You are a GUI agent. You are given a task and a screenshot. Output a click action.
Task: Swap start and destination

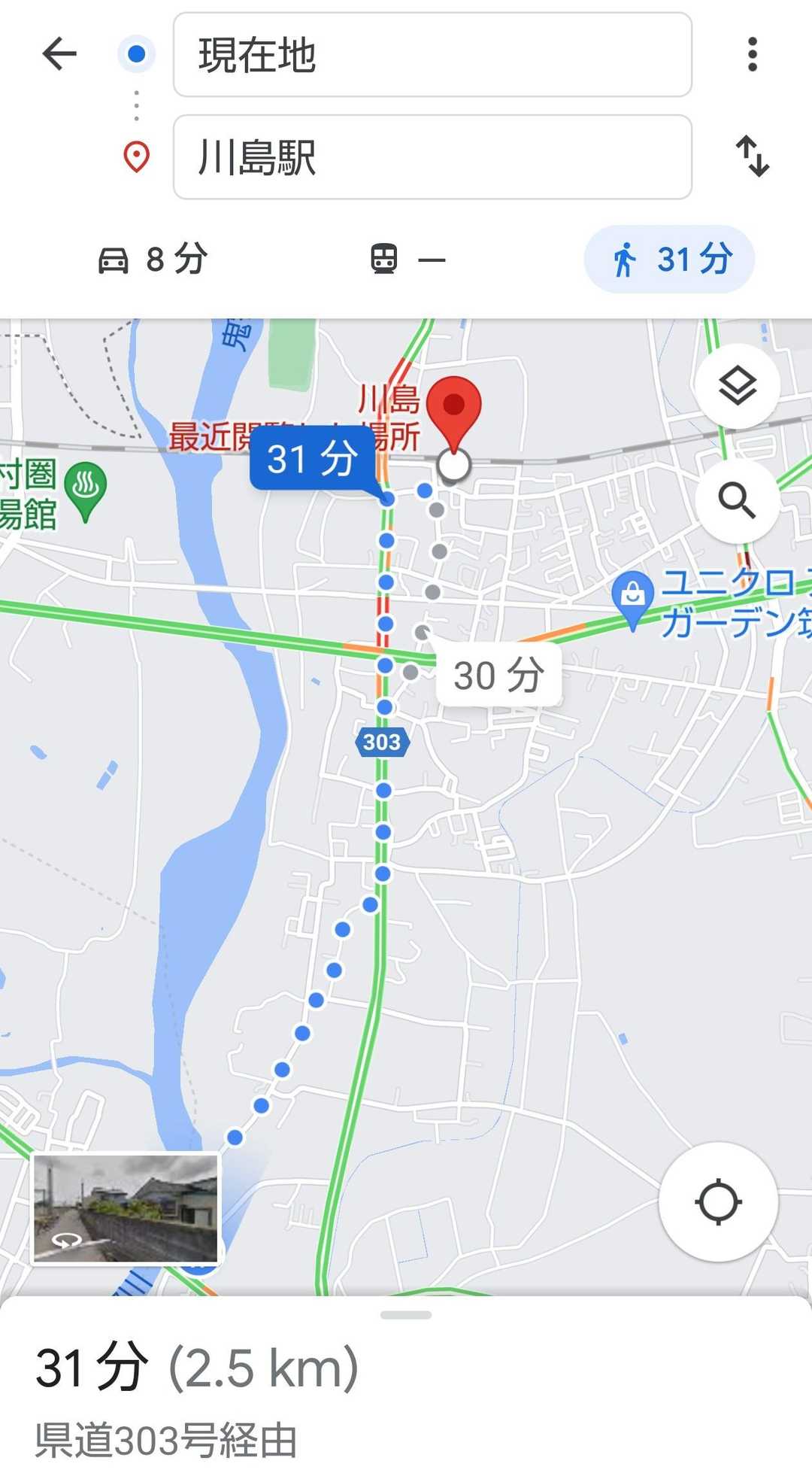(x=752, y=156)
